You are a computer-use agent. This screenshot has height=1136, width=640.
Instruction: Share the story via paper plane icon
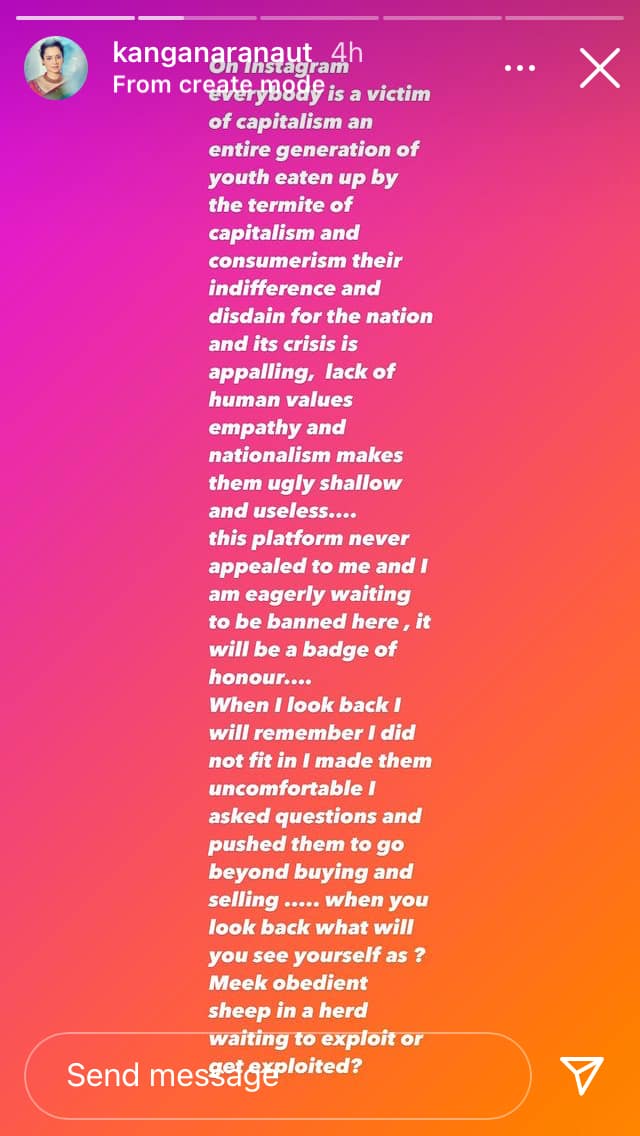[x=581, y=1075]
